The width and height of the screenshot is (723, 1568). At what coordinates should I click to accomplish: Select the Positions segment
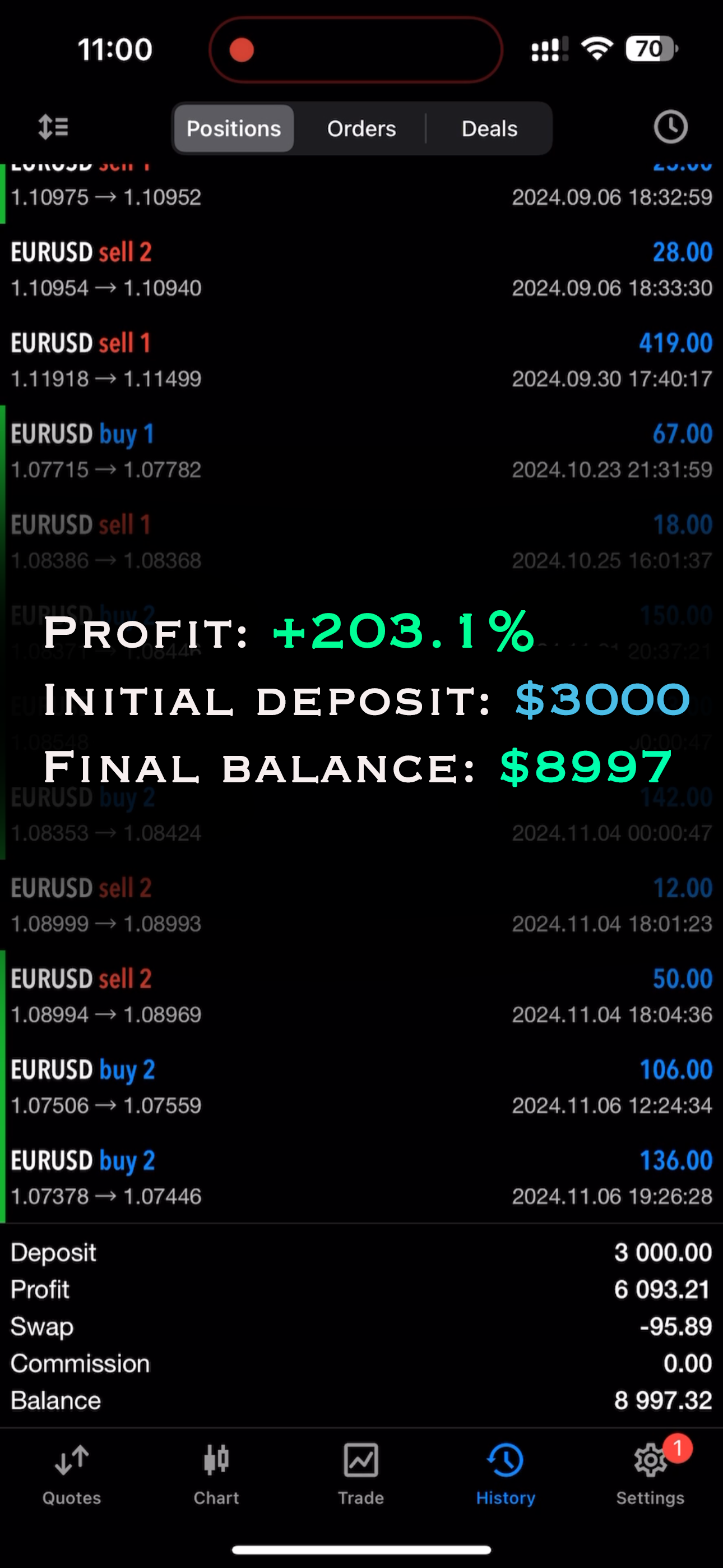(234, 128)
